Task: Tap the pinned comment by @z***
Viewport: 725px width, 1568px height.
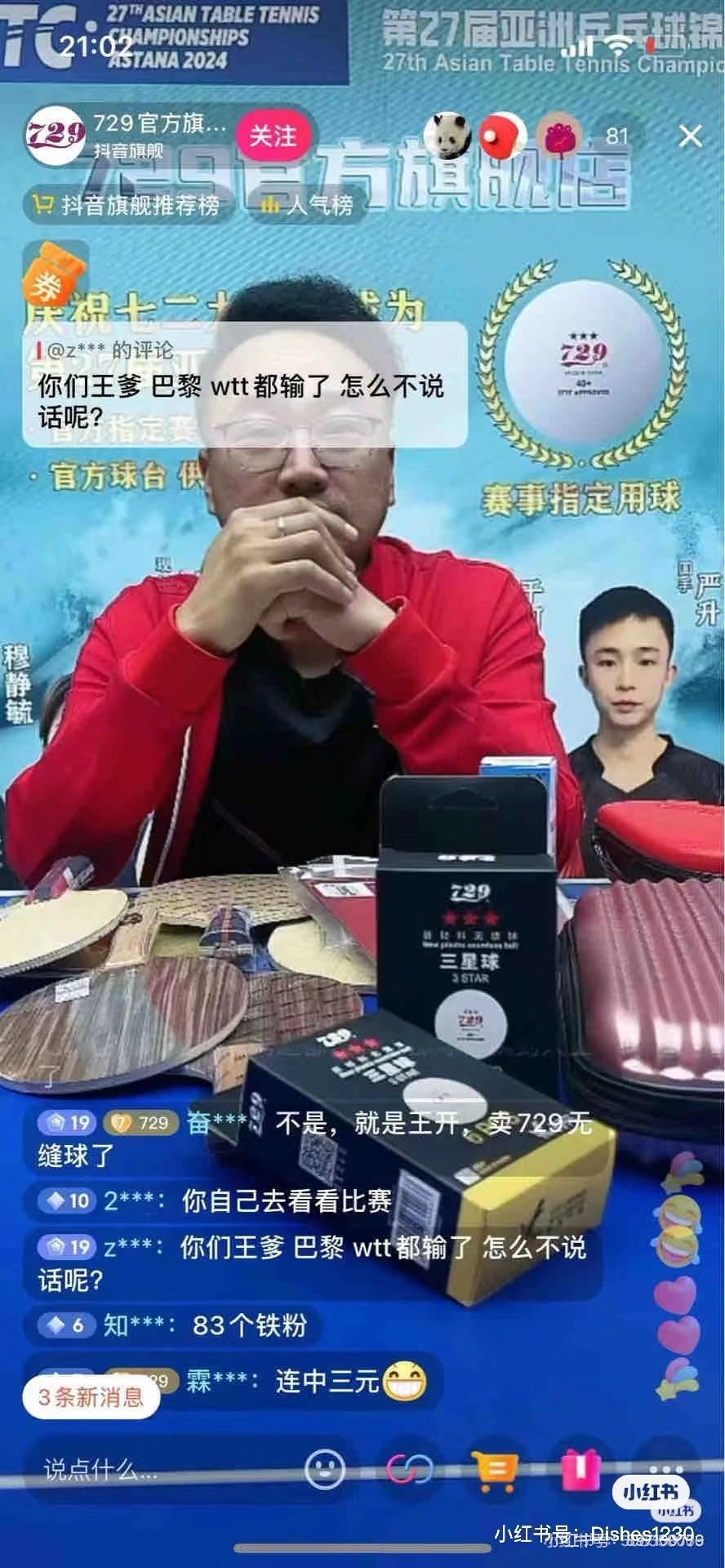Action: (245, 384)
